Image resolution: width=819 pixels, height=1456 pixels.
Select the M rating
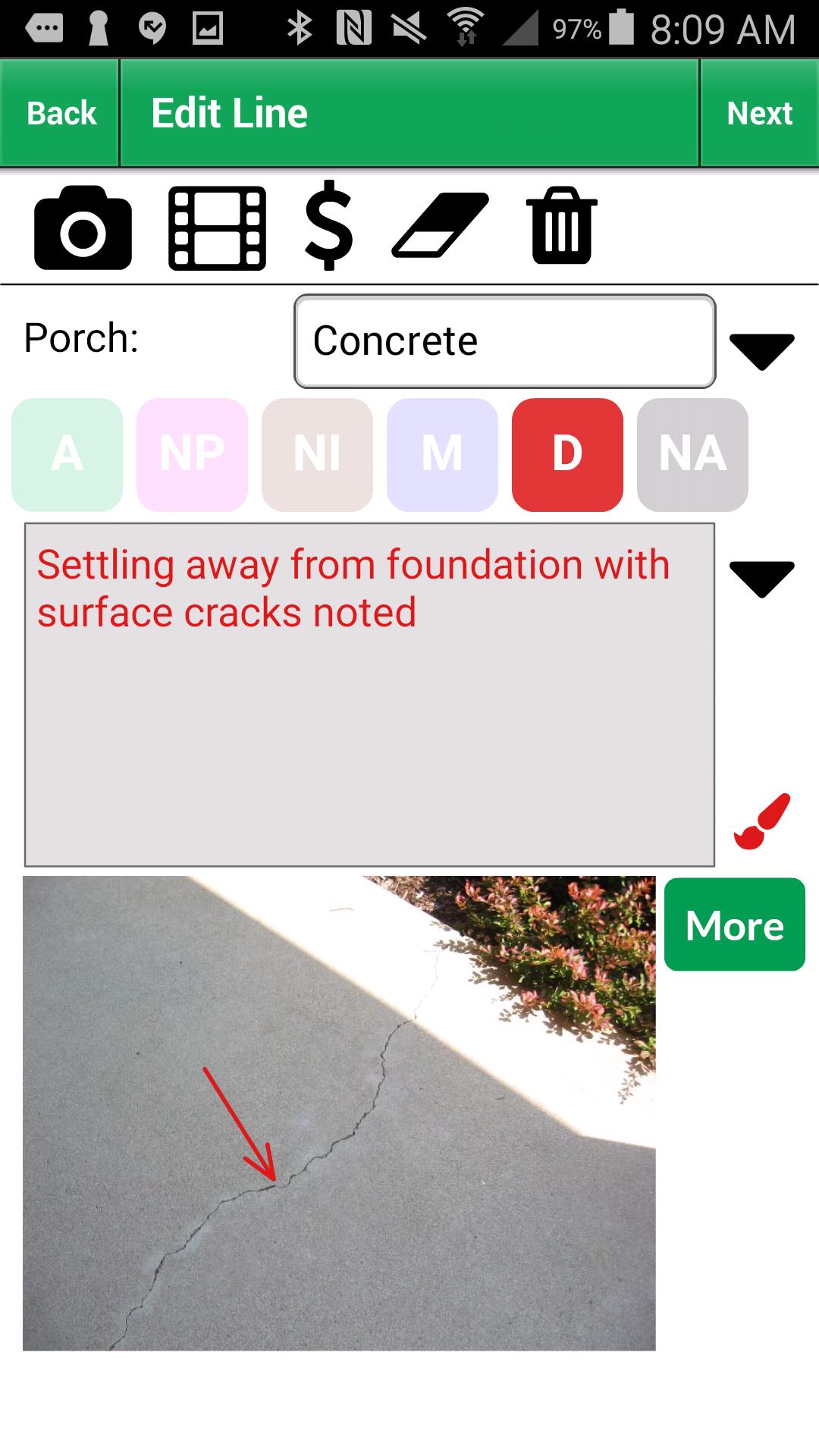click(442, 454)
